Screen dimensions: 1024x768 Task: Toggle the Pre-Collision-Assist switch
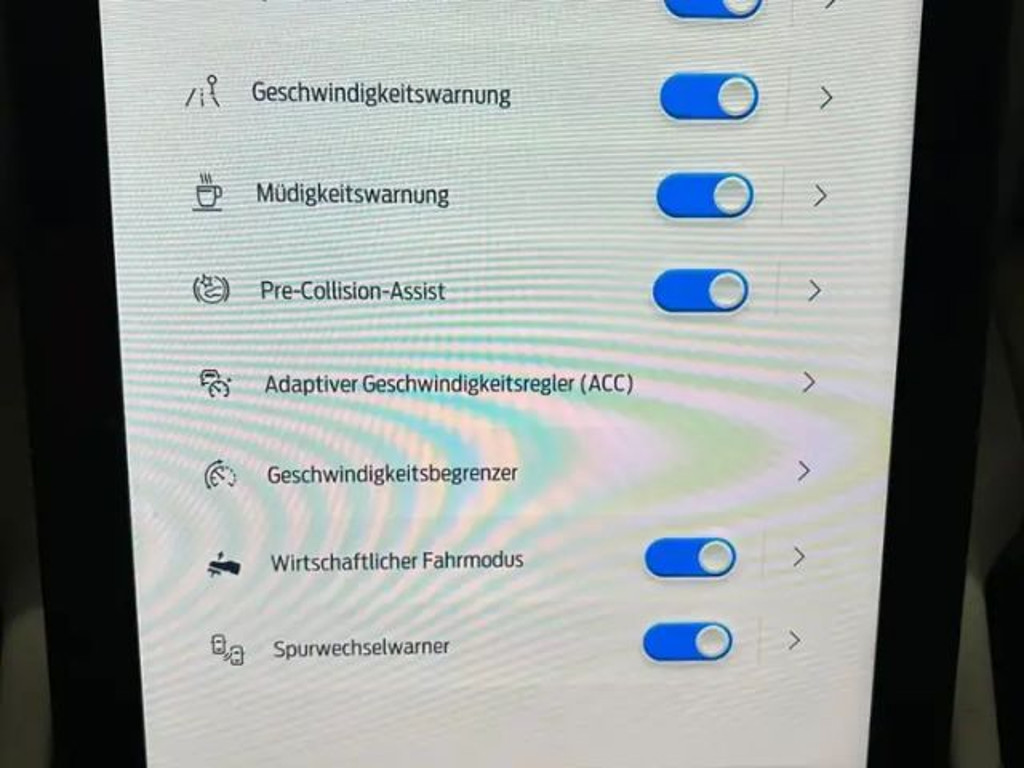700,291
